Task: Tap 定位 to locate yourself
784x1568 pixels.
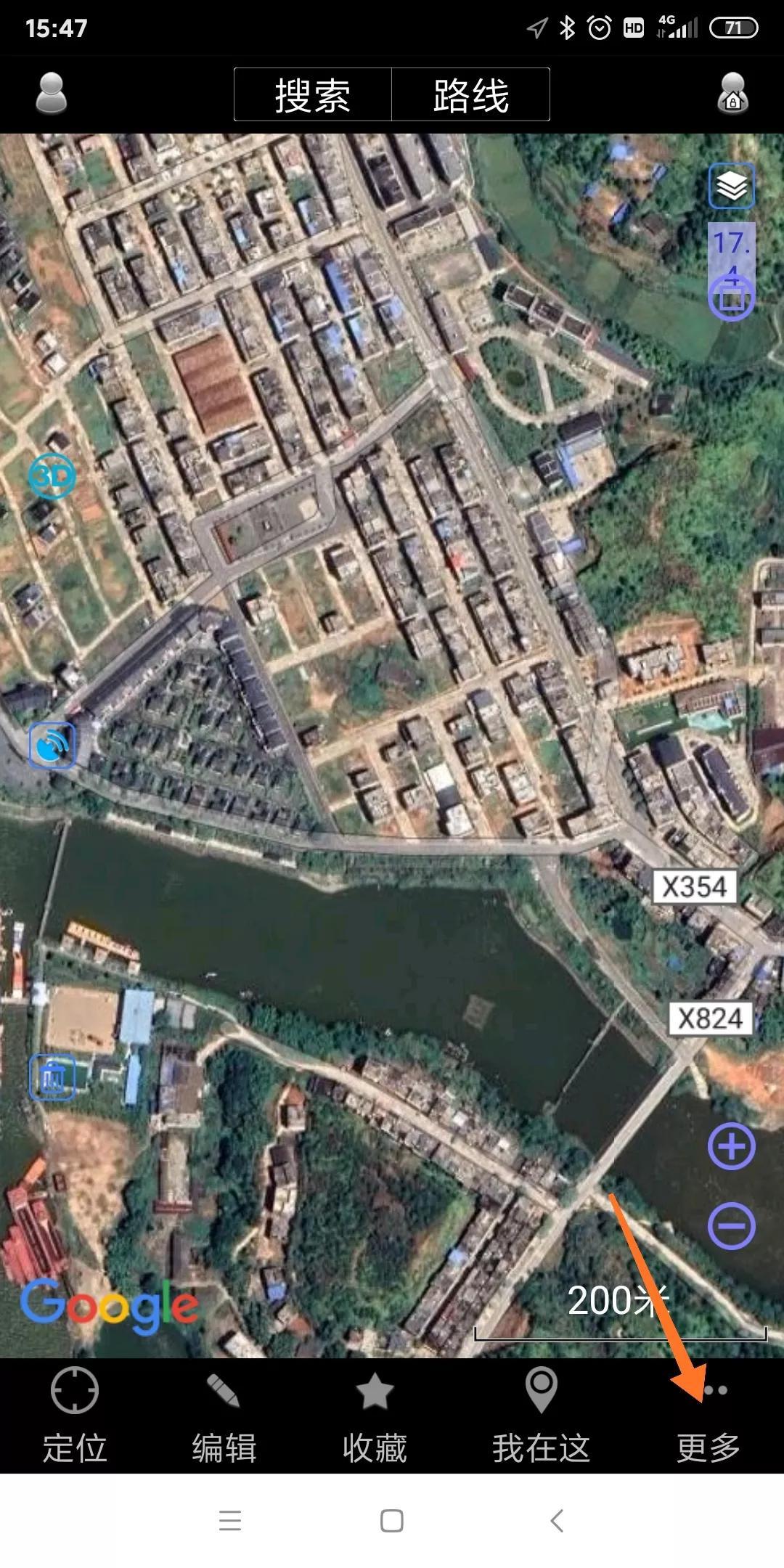Action: click(x=75, y=1416)
